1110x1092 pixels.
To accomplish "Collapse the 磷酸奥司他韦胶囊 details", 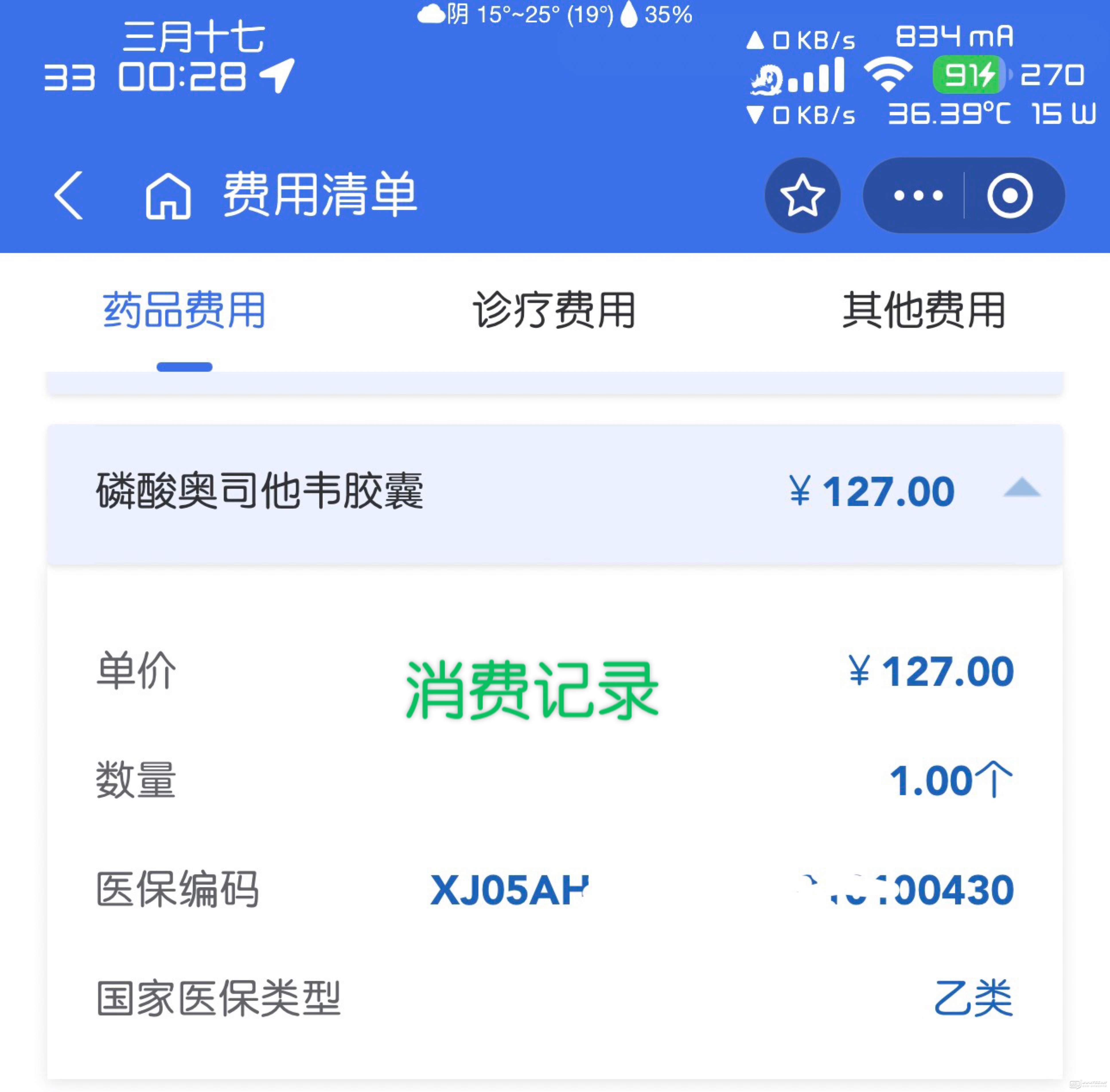I will point(1022,489).
